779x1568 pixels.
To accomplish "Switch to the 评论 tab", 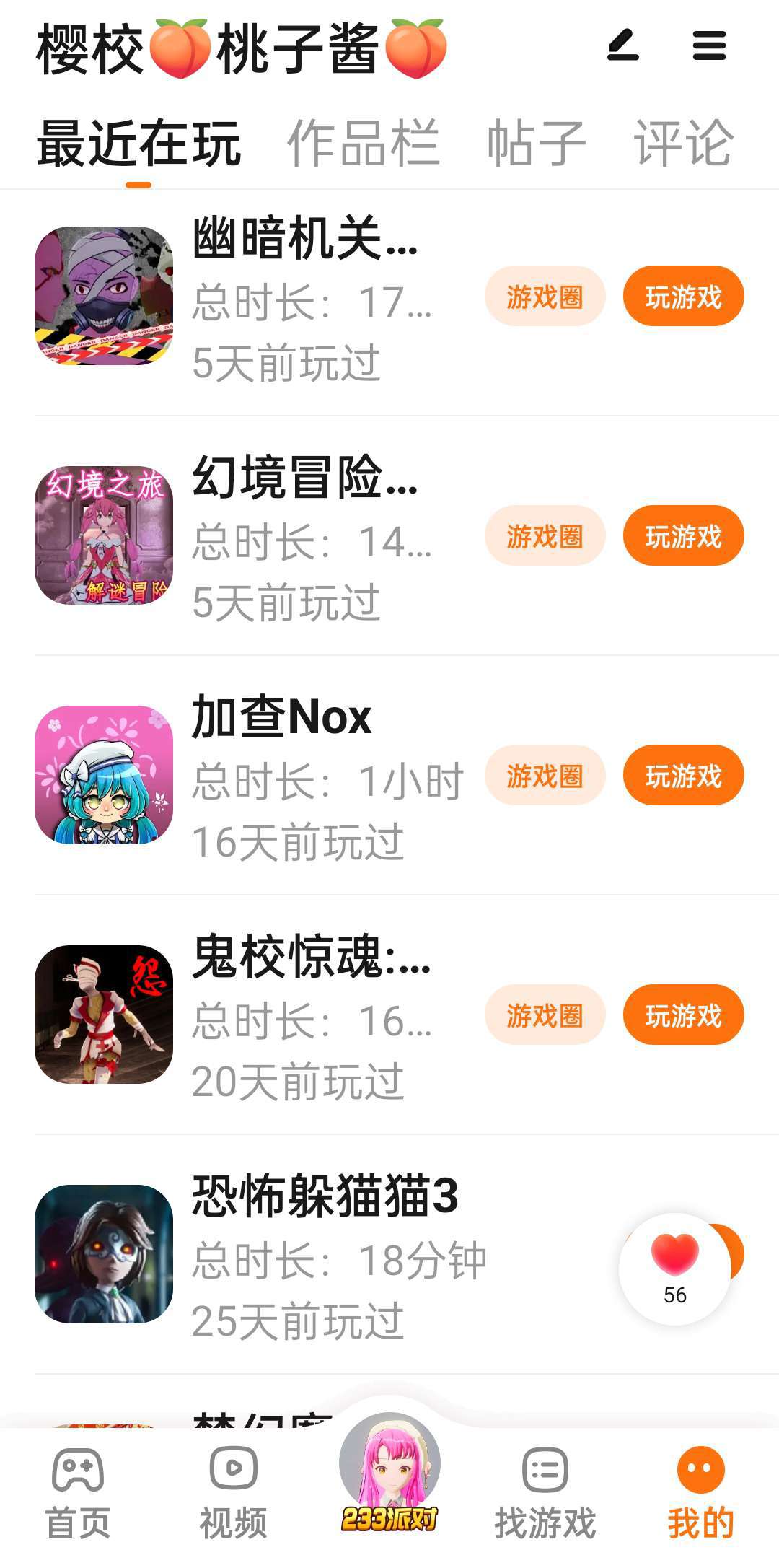I will coord(683,144).
